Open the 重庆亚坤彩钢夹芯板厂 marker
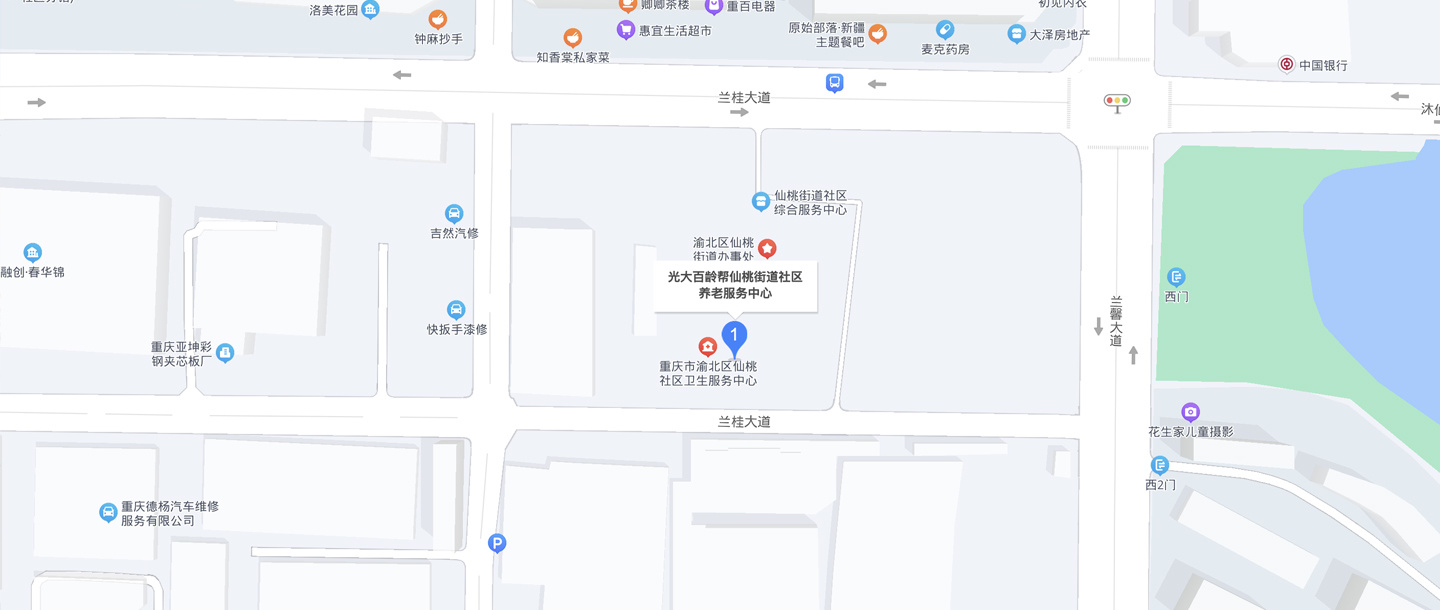The width and height of the screenshot is (1440, 610). tap(225, 352)
